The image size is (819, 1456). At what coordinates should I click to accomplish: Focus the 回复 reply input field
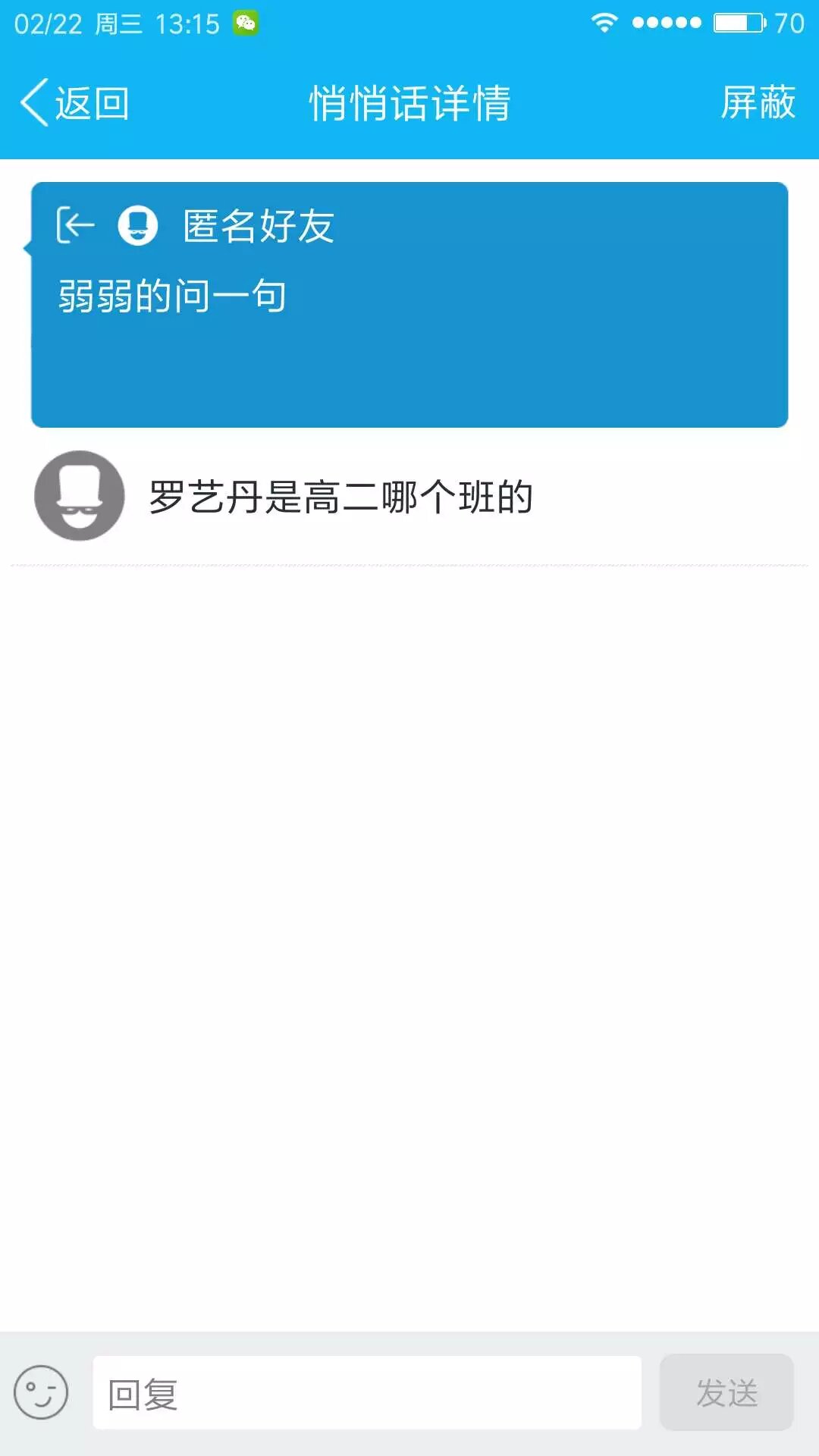click(x=367, y=1393)
